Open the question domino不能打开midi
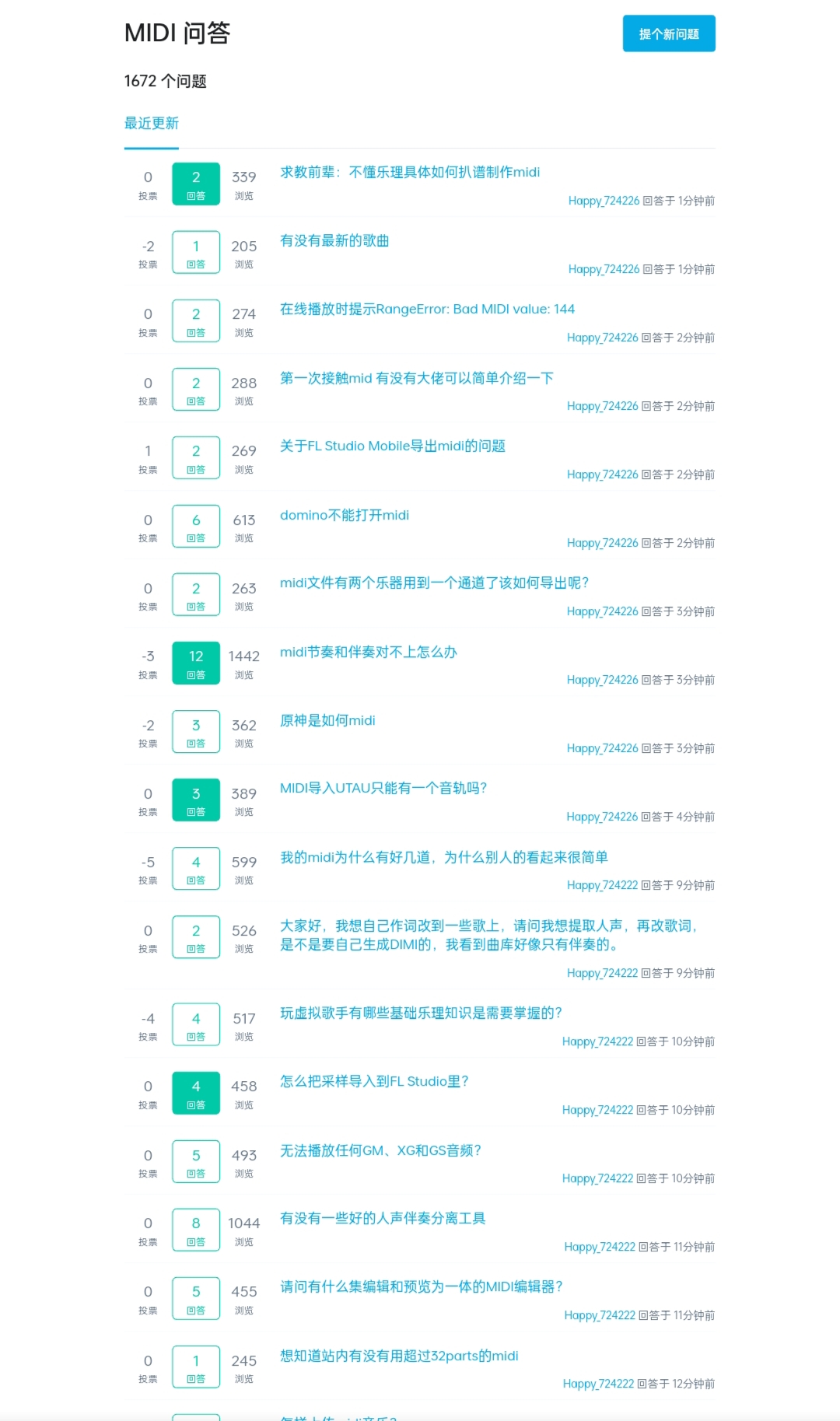The height and width of the screenshot is (1421, 840). tap(345, 515)
